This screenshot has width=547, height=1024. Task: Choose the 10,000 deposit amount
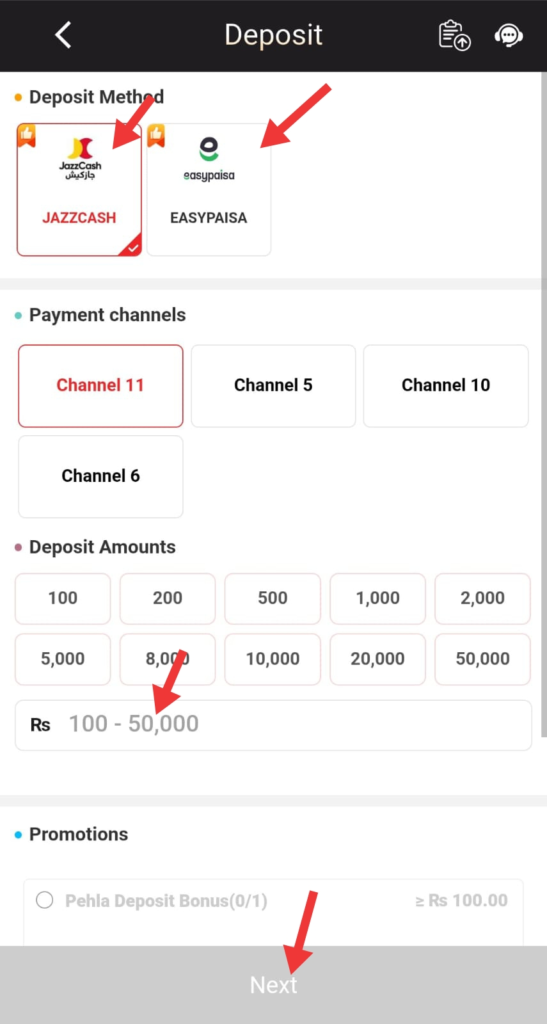tap(273, 660)
